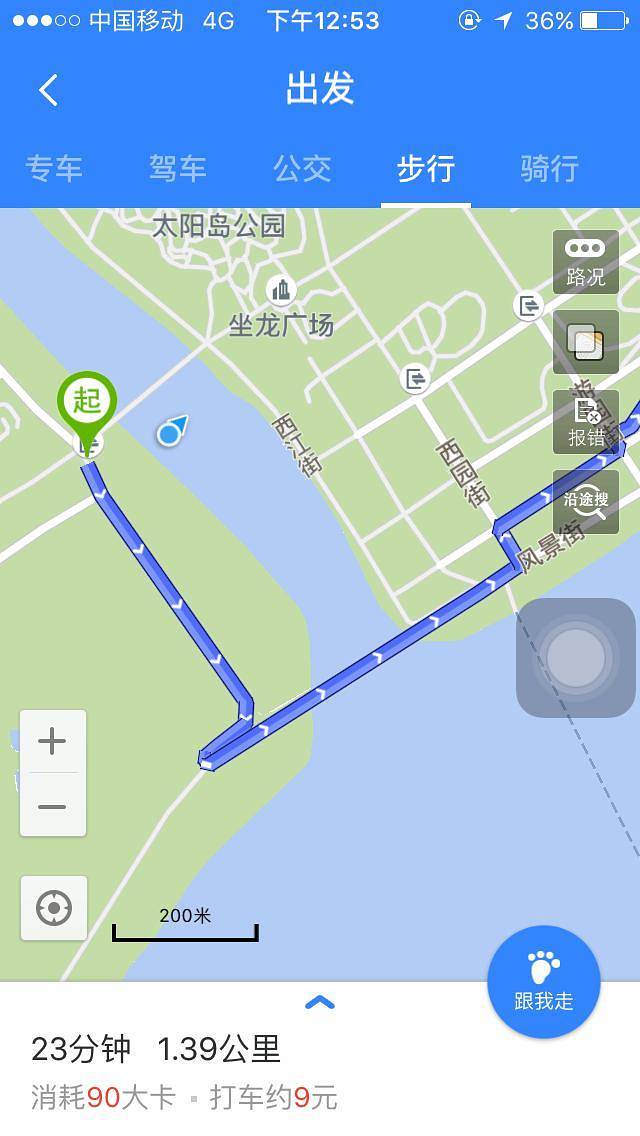Zoom in with the plus button

[x=53, y=741]
